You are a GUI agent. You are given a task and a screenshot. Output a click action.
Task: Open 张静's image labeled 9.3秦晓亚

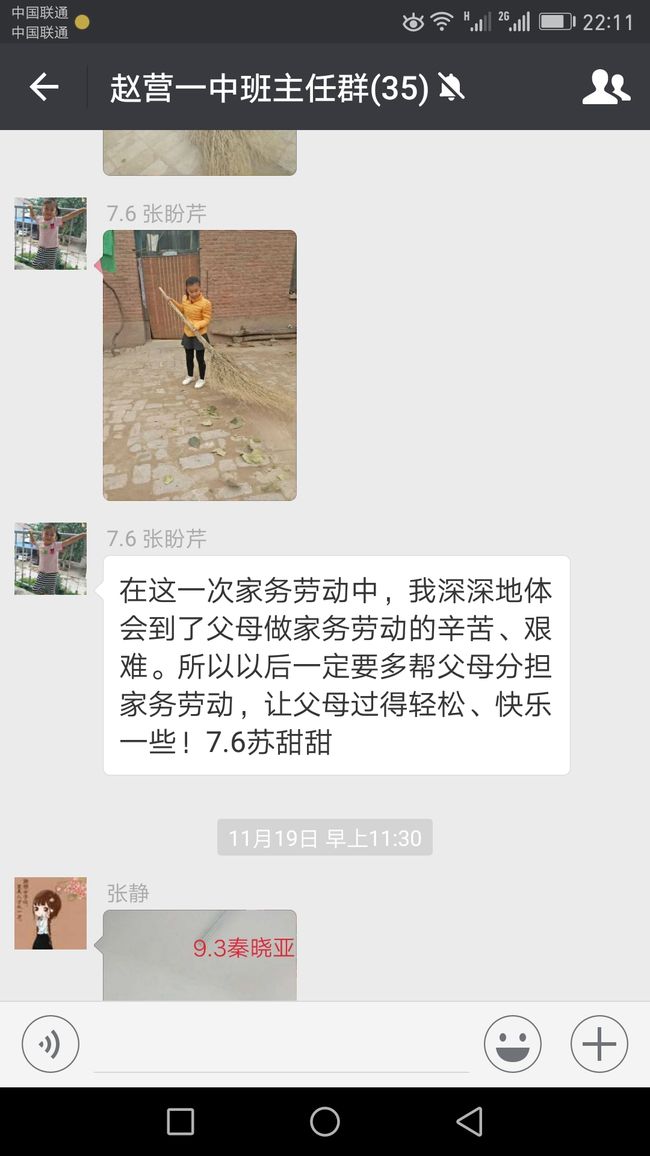[x=200, y=955]
